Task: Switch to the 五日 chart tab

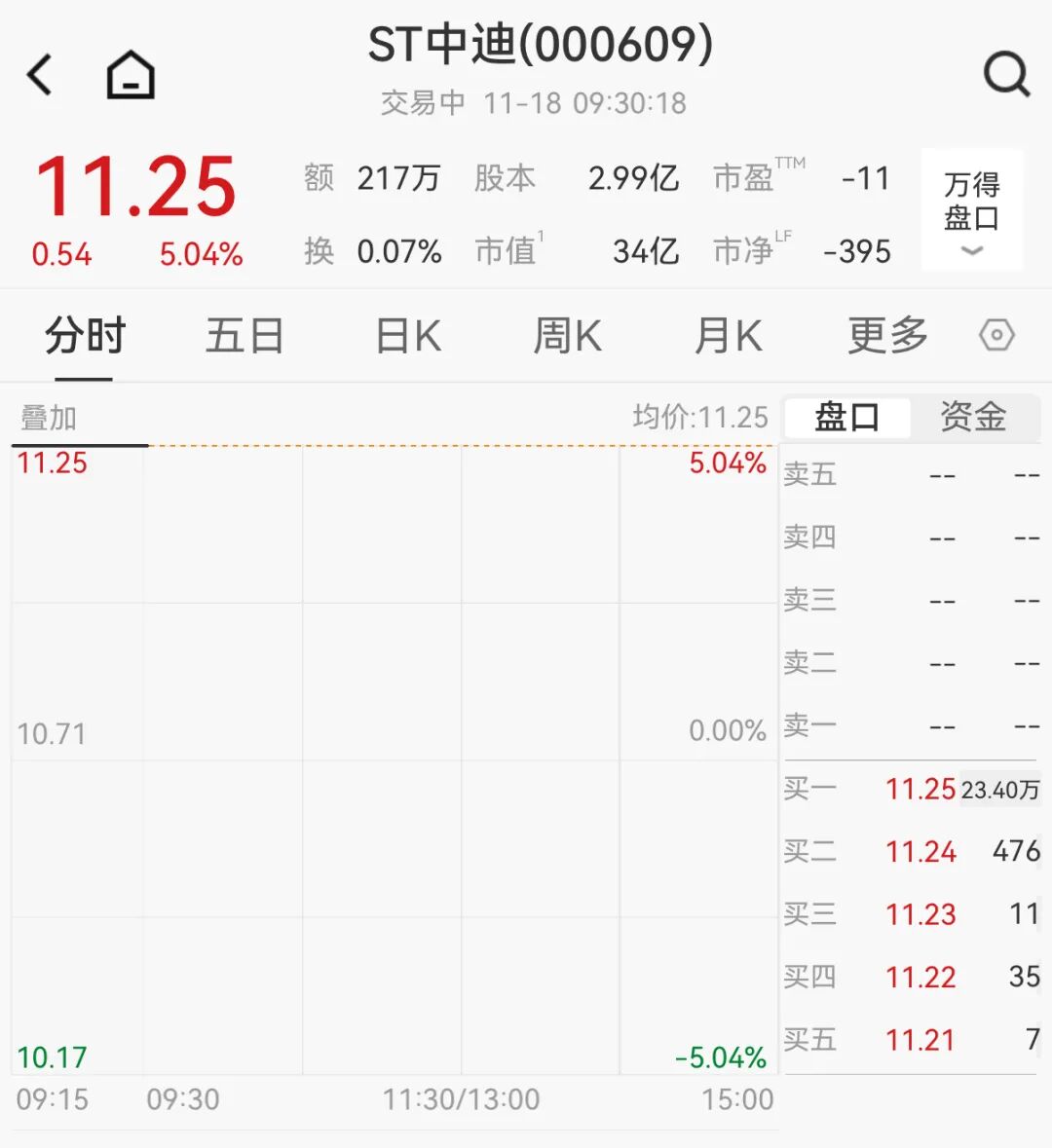Action: point(244,335)
